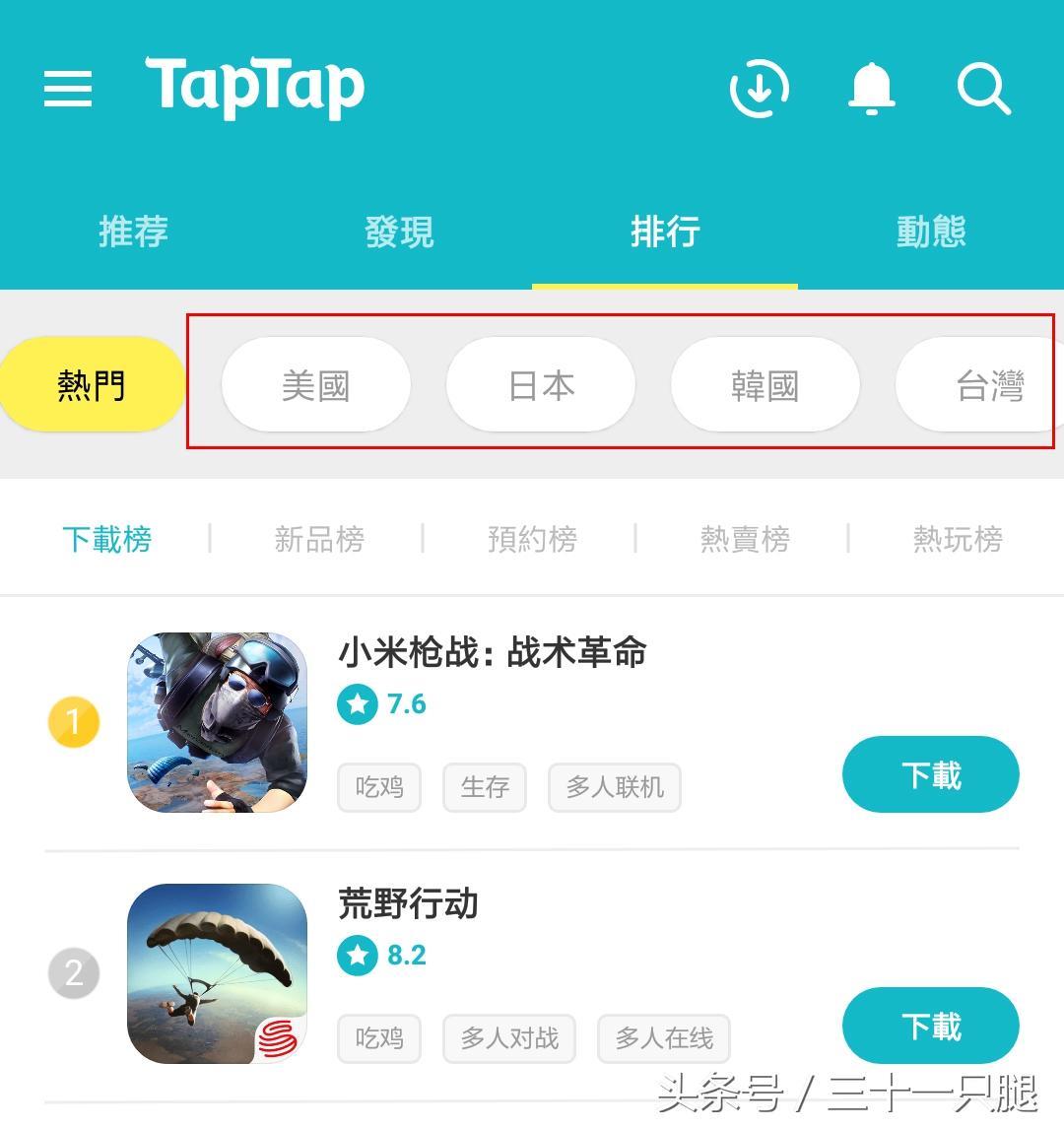1064x1129 pixels.
Task: Choose the 日本 region chip
Action: 541,385
